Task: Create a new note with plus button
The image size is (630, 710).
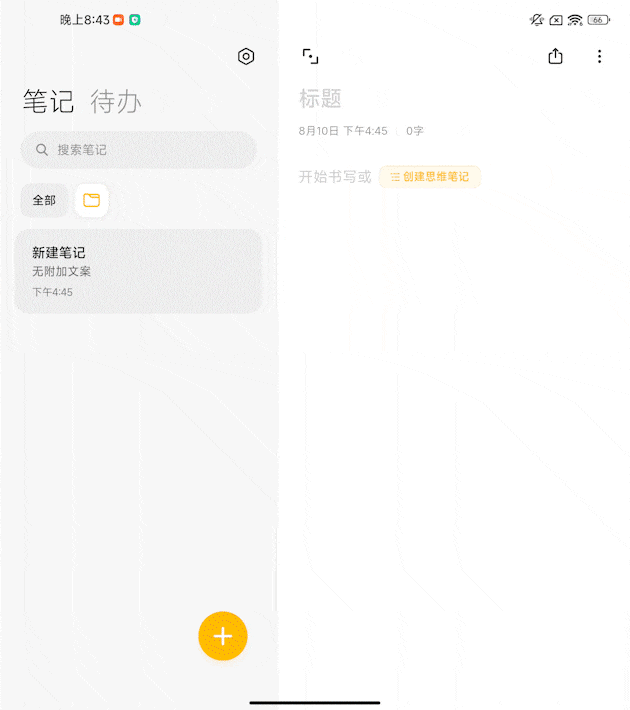Action: point(222,636)
